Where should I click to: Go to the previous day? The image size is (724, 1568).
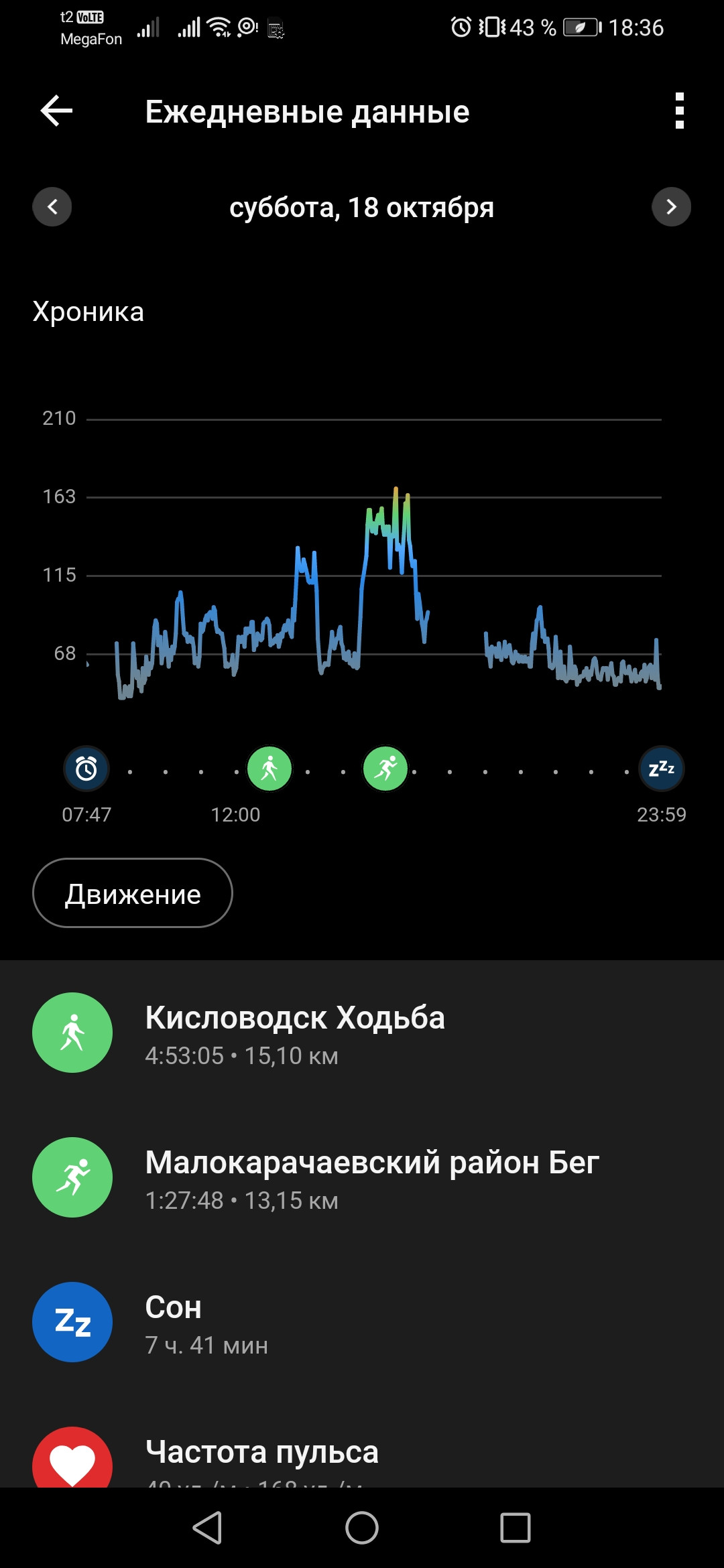pos(52,207)
